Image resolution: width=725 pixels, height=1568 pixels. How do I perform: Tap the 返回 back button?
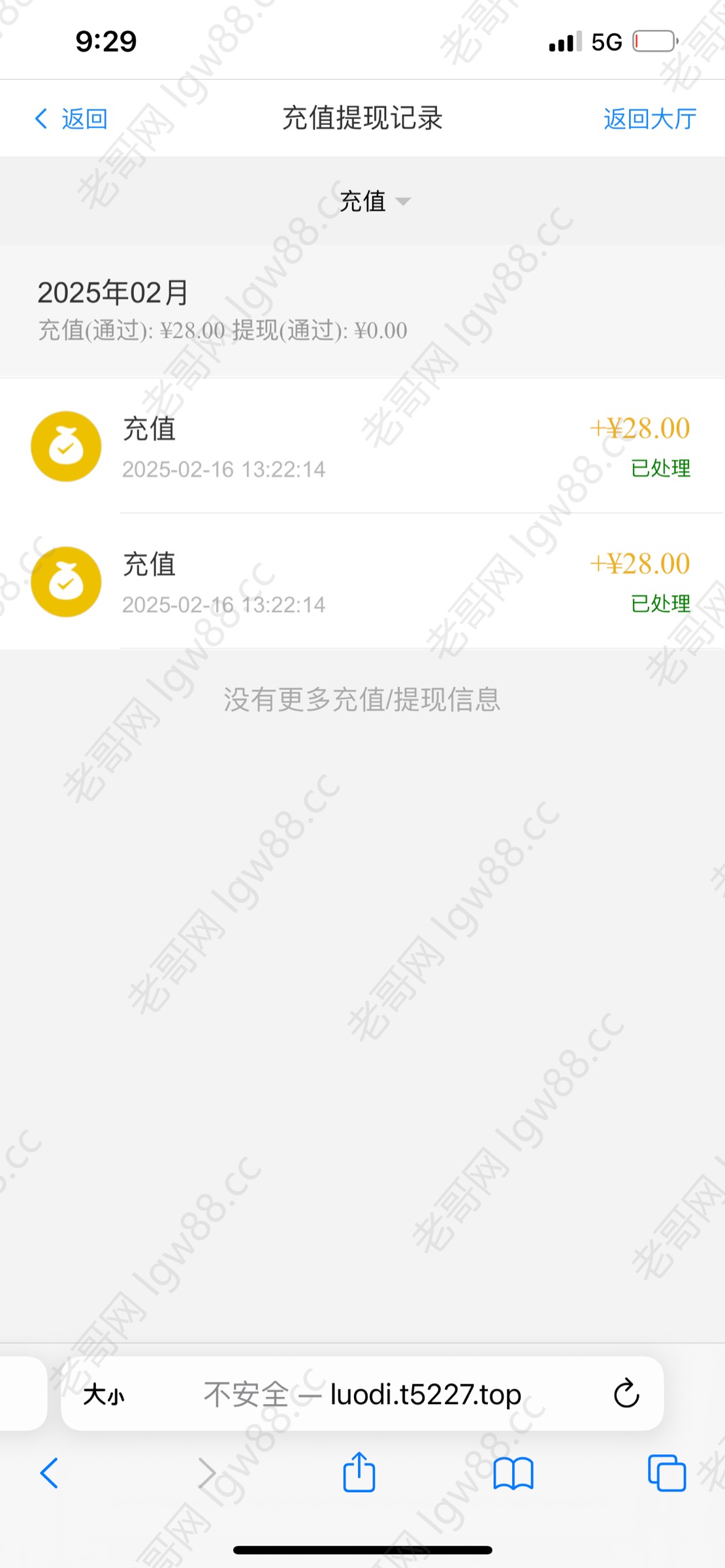[71, 119]
